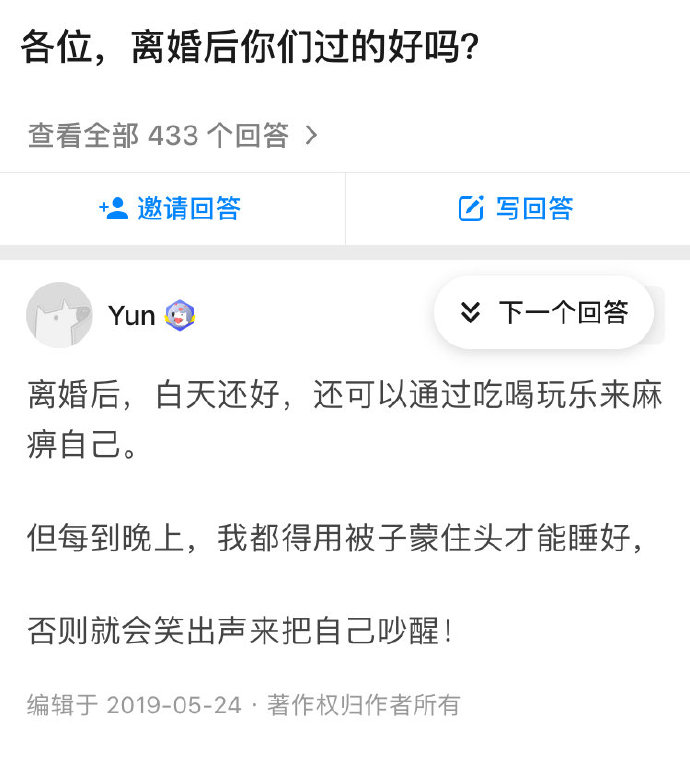Screen dimensions: 690x769
Task: Open Yun's profile avatar
Action: click(59, 315)
